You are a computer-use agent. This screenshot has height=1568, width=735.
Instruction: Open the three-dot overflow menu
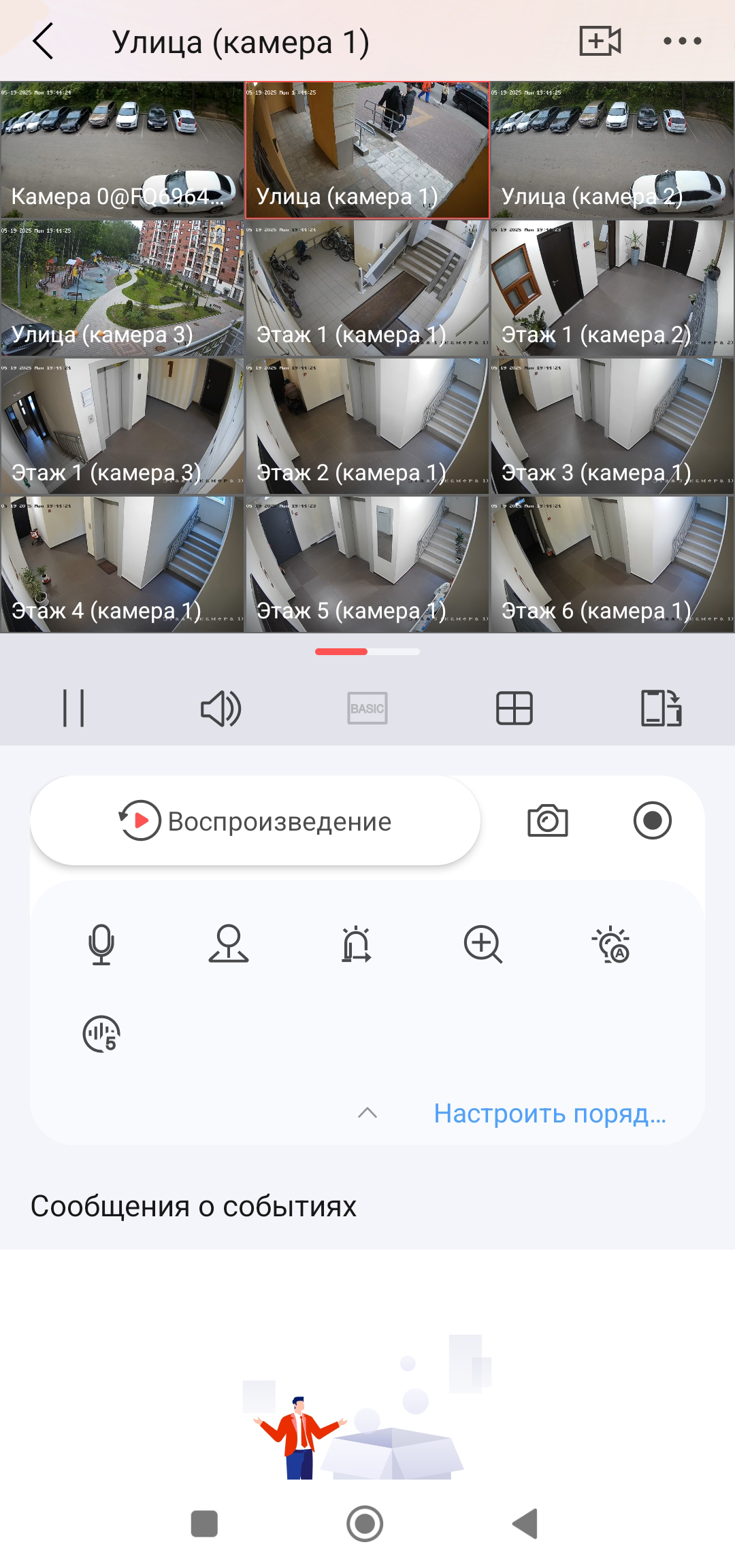682,41
